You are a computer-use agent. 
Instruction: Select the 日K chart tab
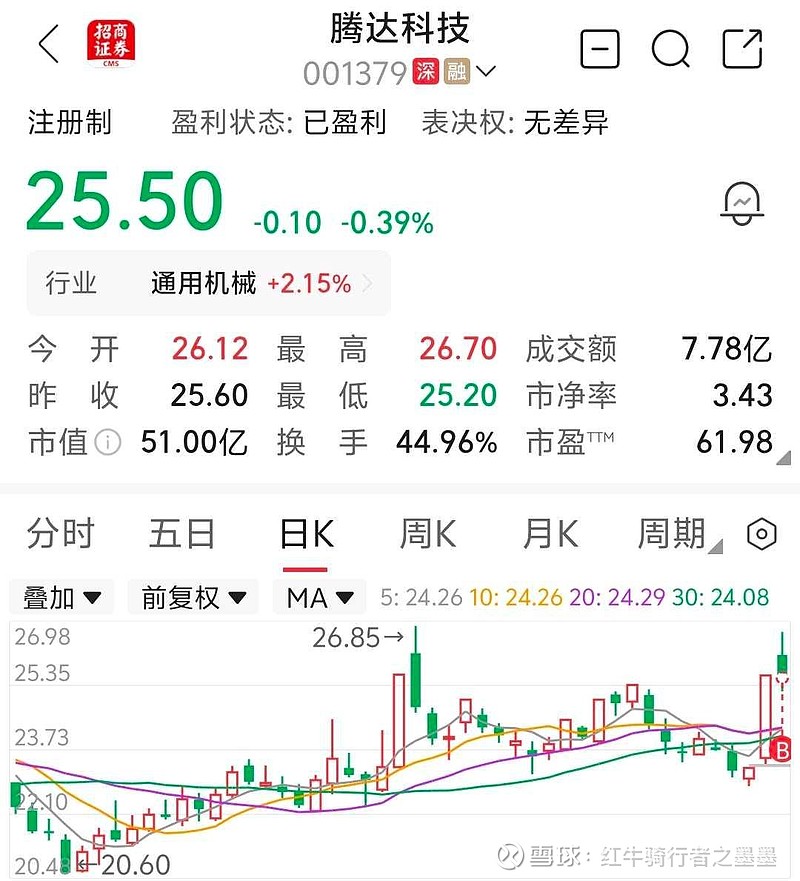click(306, 534)
